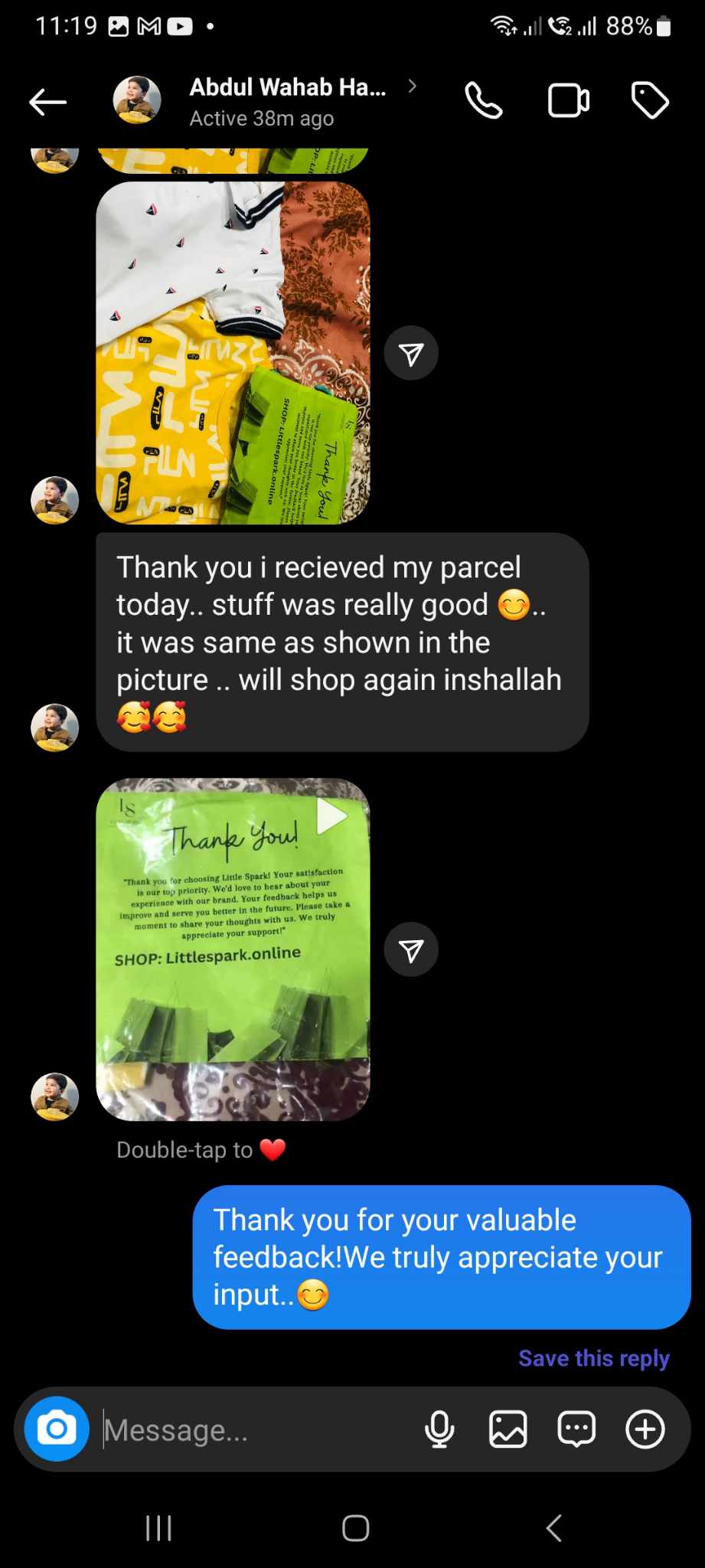Open more options plus icon
The image size is (705, 1568).
(x=645, y=1429)
